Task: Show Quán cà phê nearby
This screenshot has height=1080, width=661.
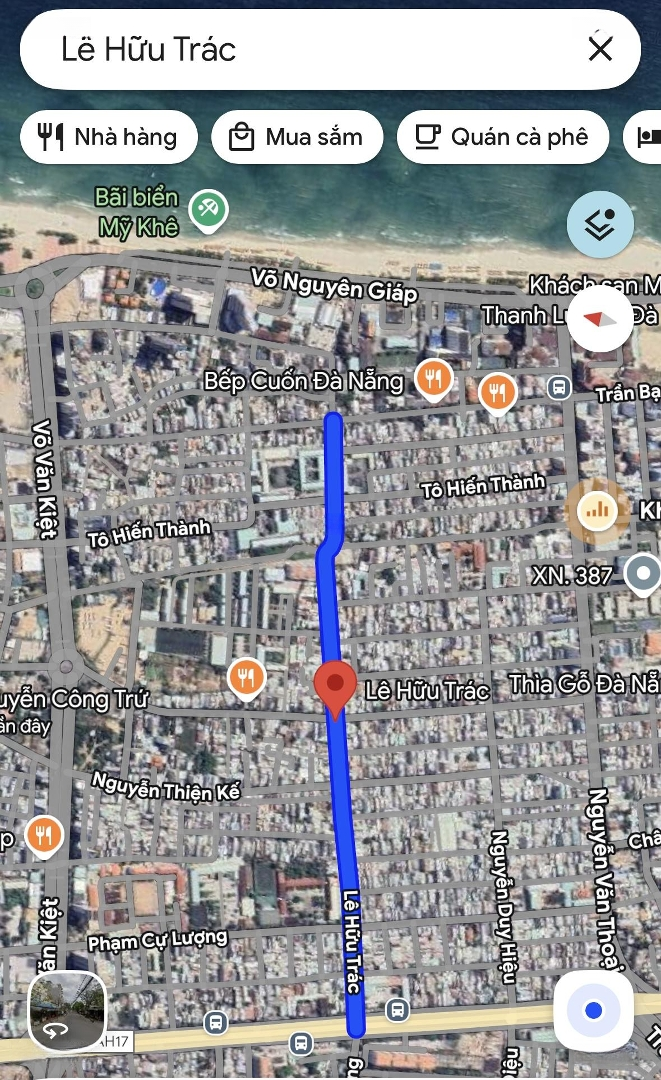Action: click(x=502, y=137)
